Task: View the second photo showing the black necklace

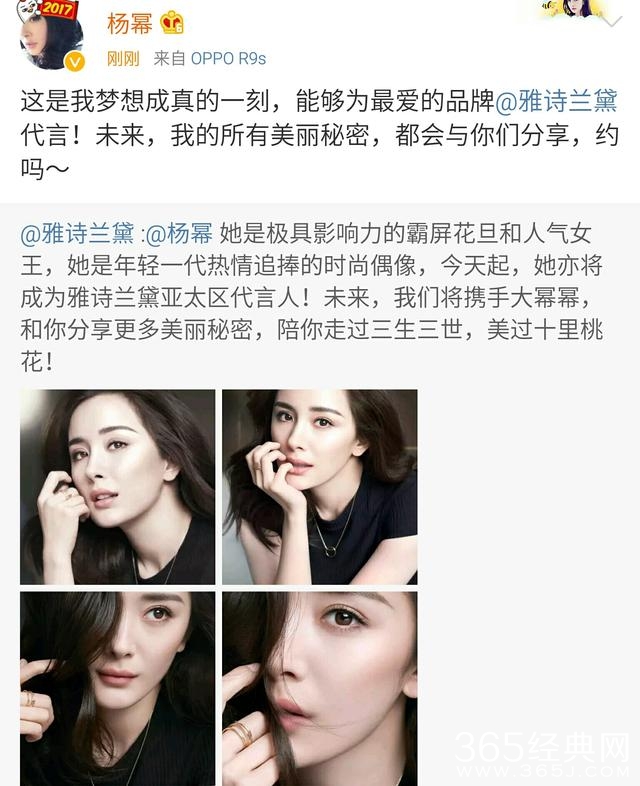Action: 319,487
